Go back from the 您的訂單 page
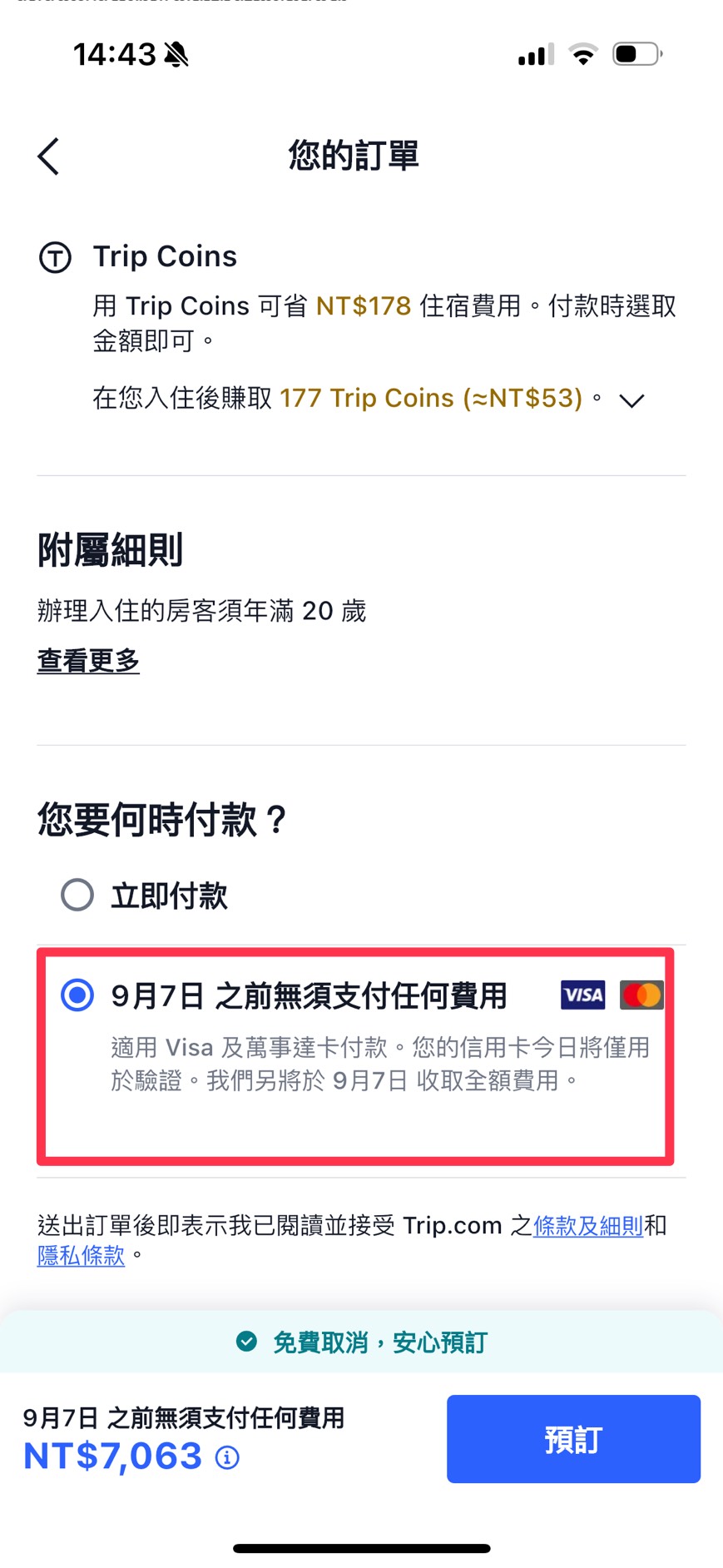This screenshot has width=723, height=1568. 48,156
